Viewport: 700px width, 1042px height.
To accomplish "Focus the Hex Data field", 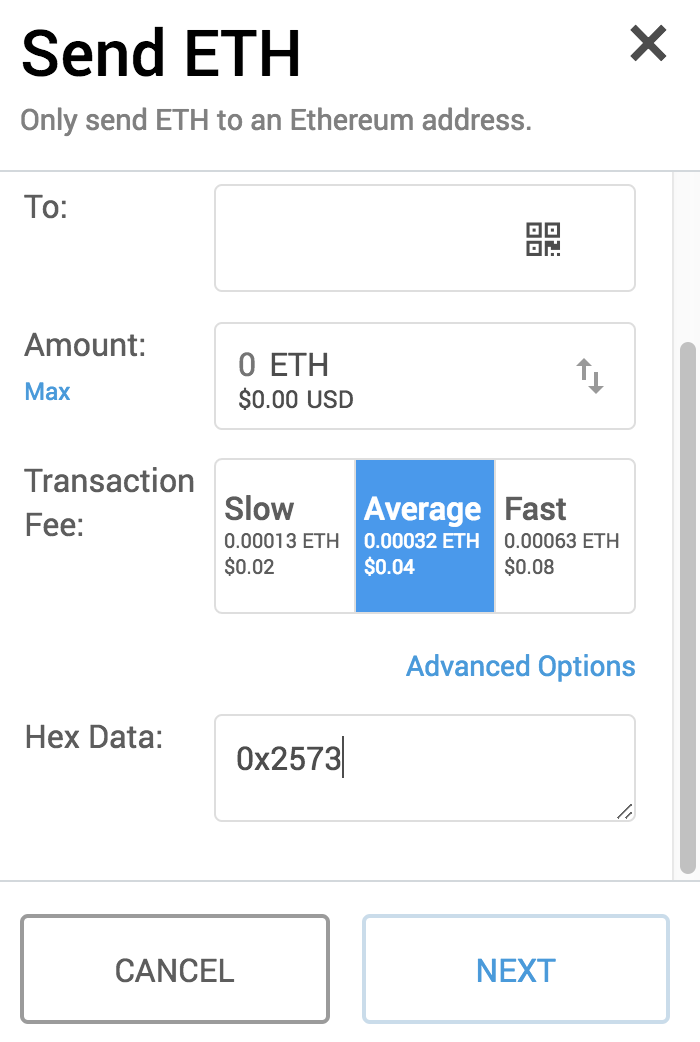I will click(x=424, y=767).
